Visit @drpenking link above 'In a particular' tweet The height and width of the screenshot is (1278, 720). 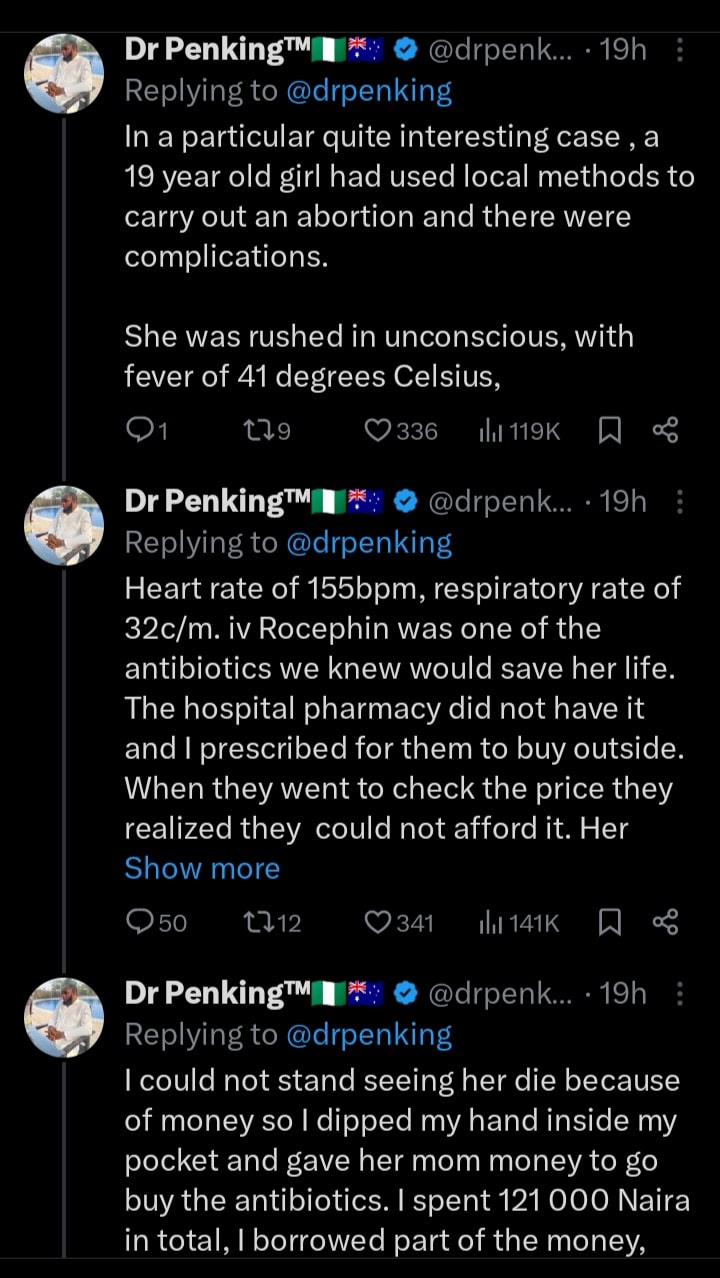click(x=369, y=91)
